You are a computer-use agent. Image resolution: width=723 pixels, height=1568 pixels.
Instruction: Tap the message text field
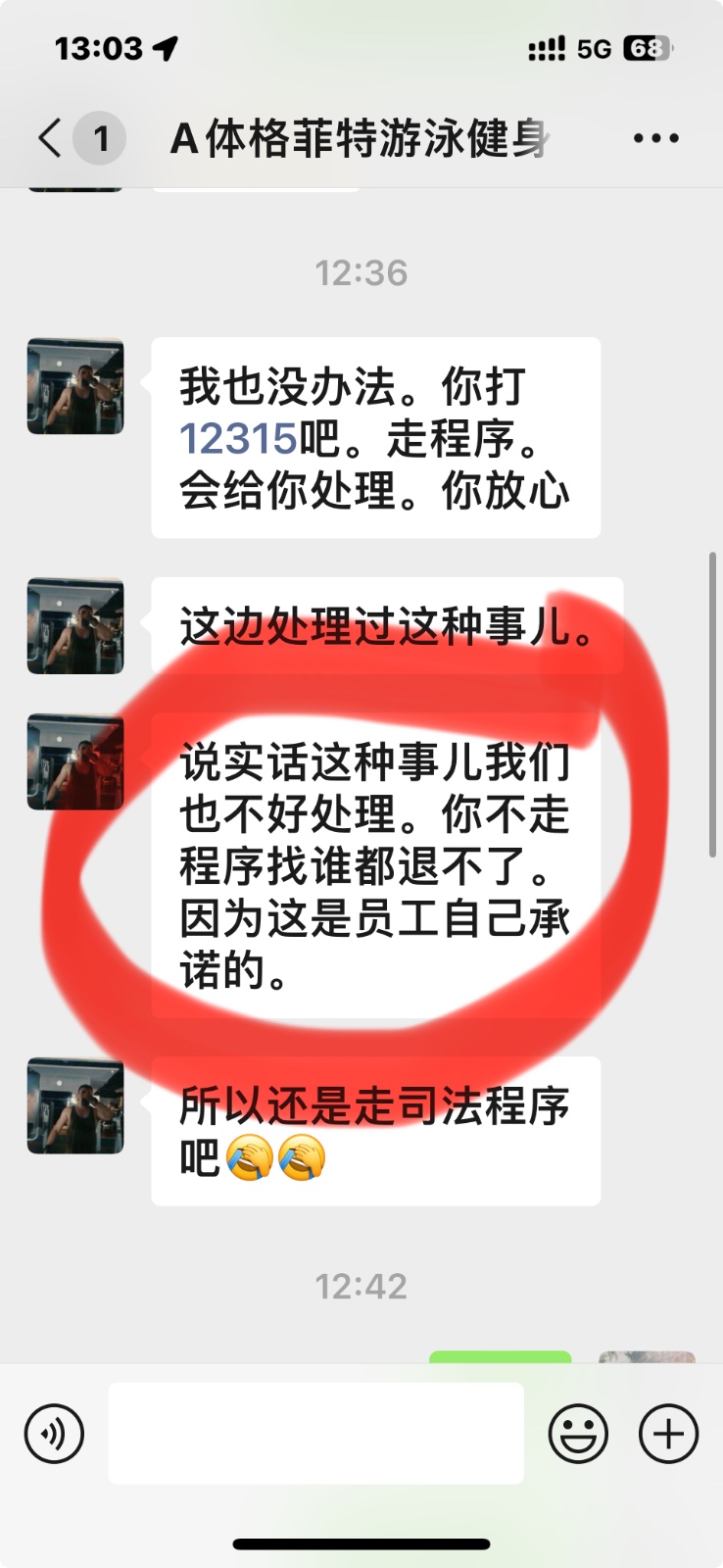(x=315, y=1433)
